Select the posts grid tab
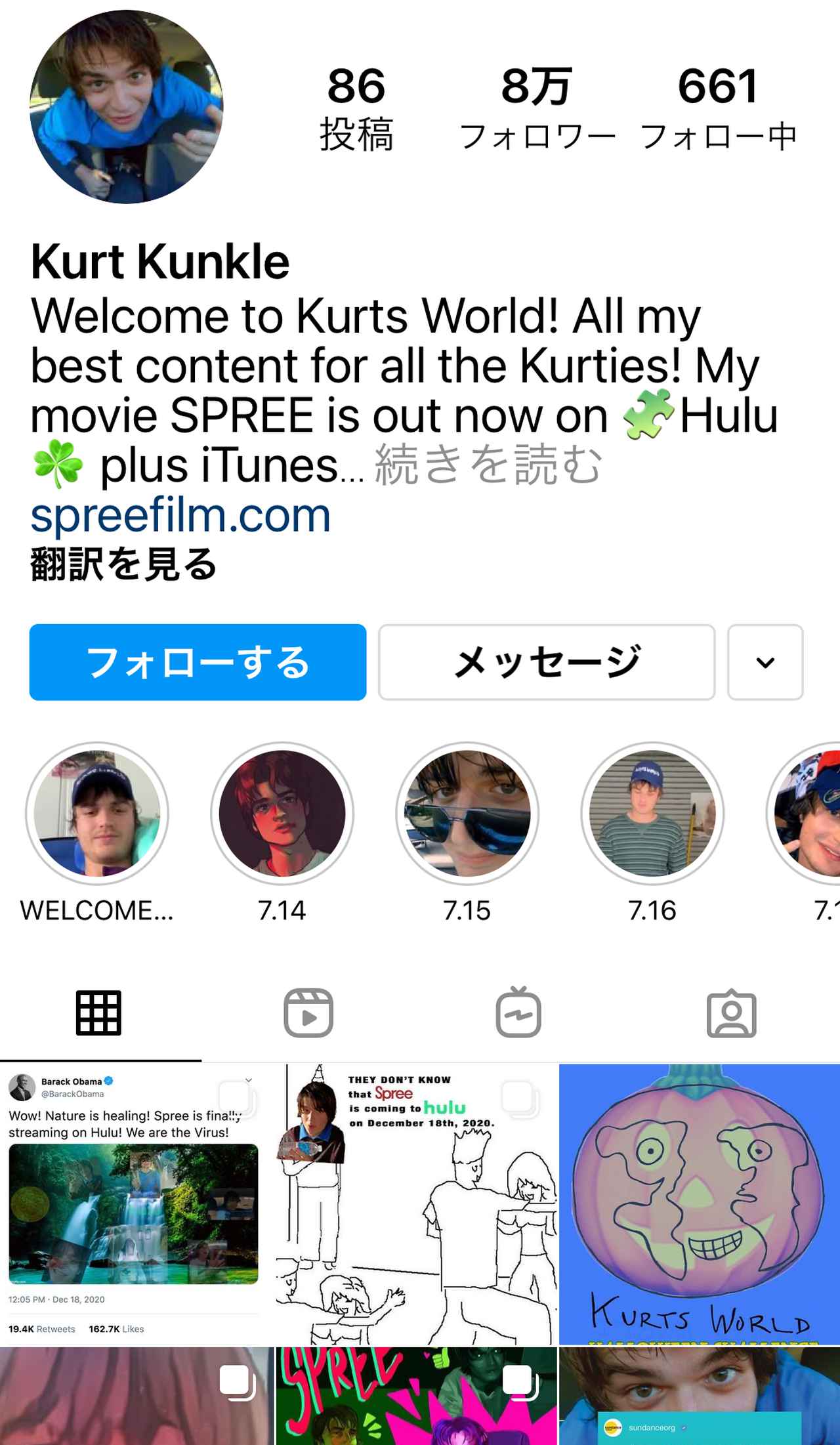This screenshot has height=1445, width=840. [98, 1013]
